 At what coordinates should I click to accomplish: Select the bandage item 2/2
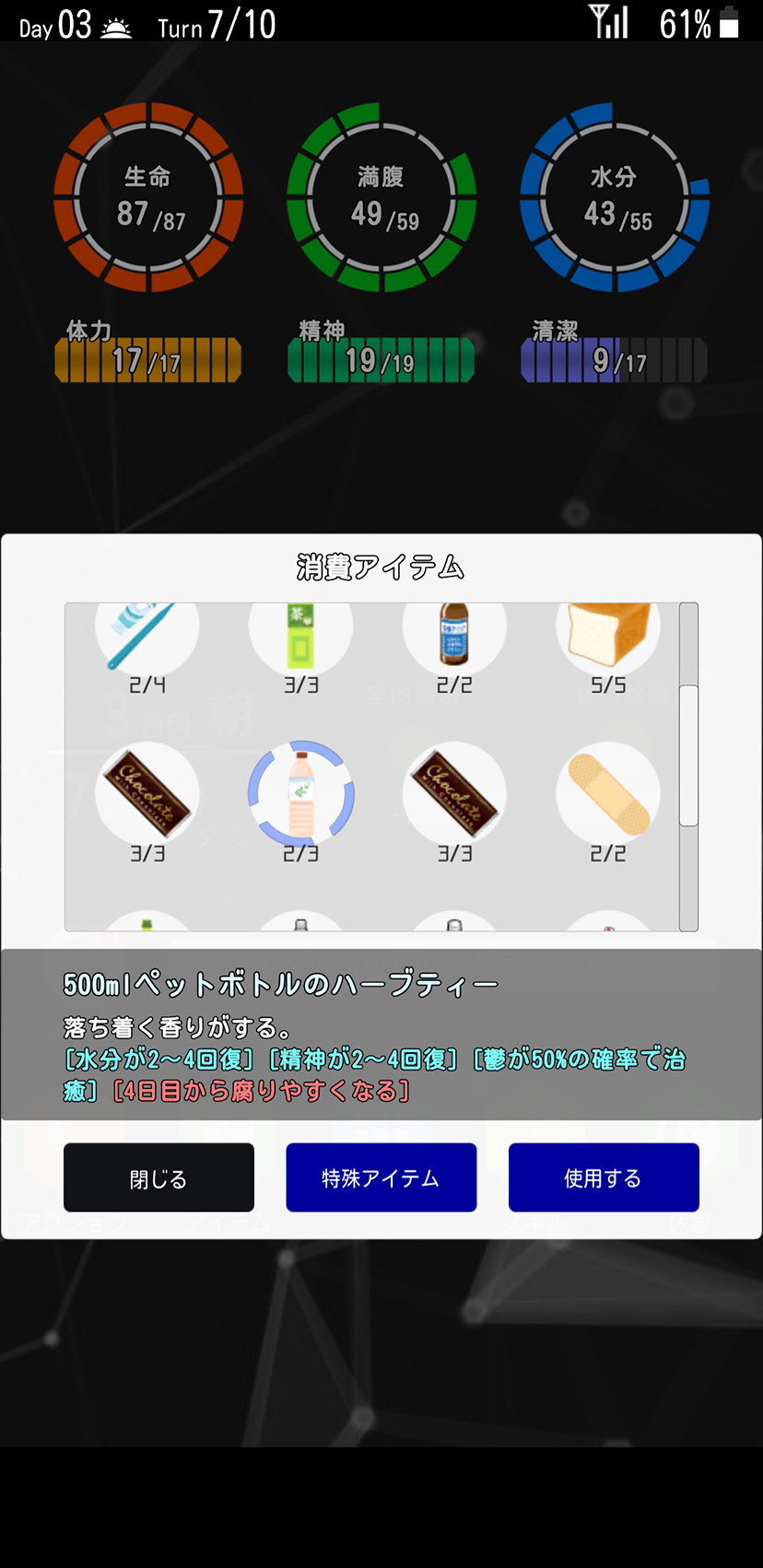(x=607, y=793)
